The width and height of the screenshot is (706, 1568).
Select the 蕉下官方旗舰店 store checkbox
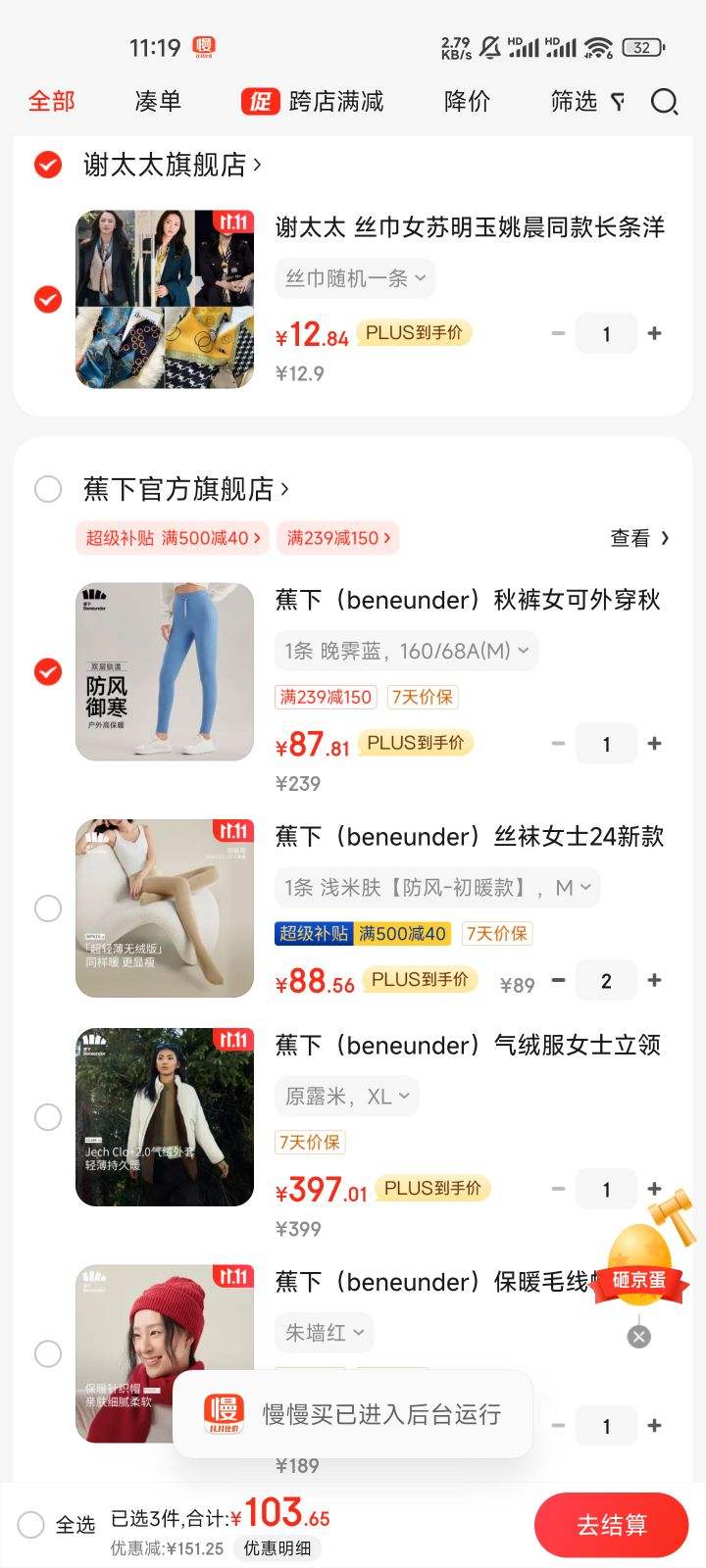coord(47,489)
